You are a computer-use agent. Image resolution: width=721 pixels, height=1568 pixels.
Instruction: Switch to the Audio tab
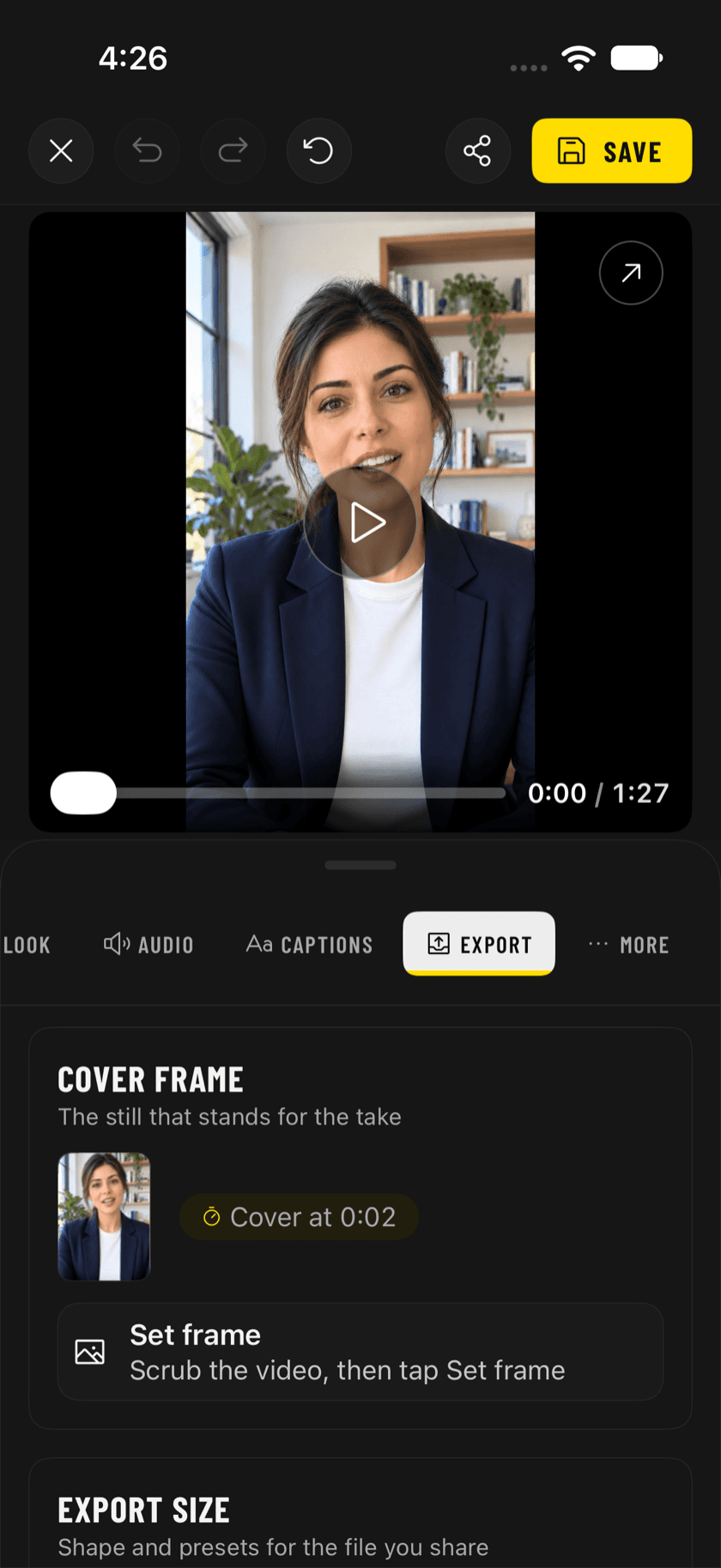coord(148,945)
